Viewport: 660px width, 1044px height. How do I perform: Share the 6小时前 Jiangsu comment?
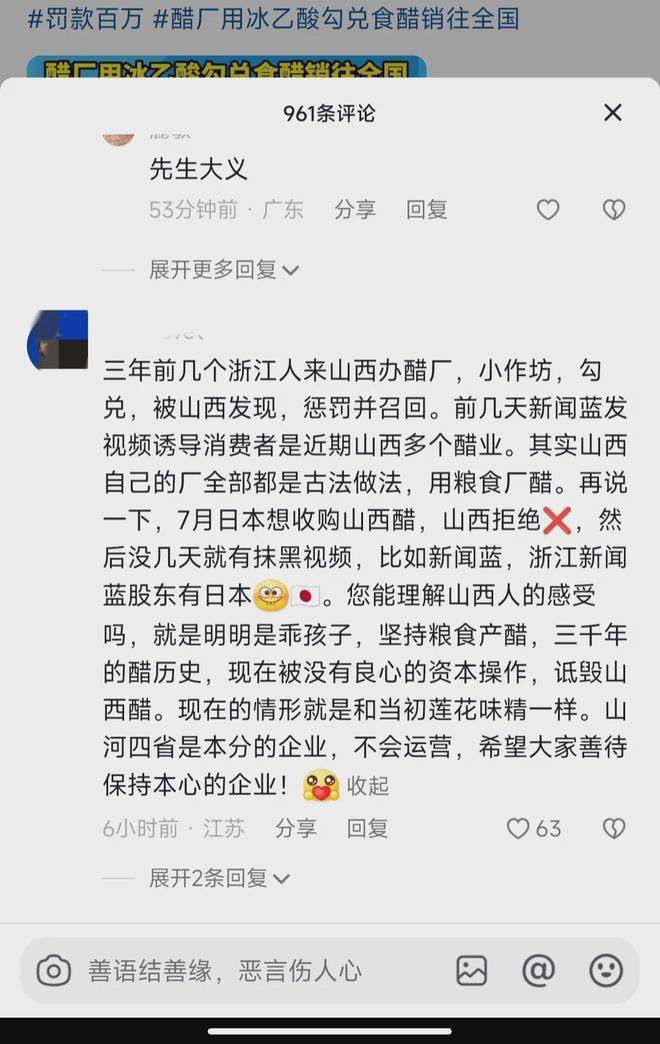(296, 828)
